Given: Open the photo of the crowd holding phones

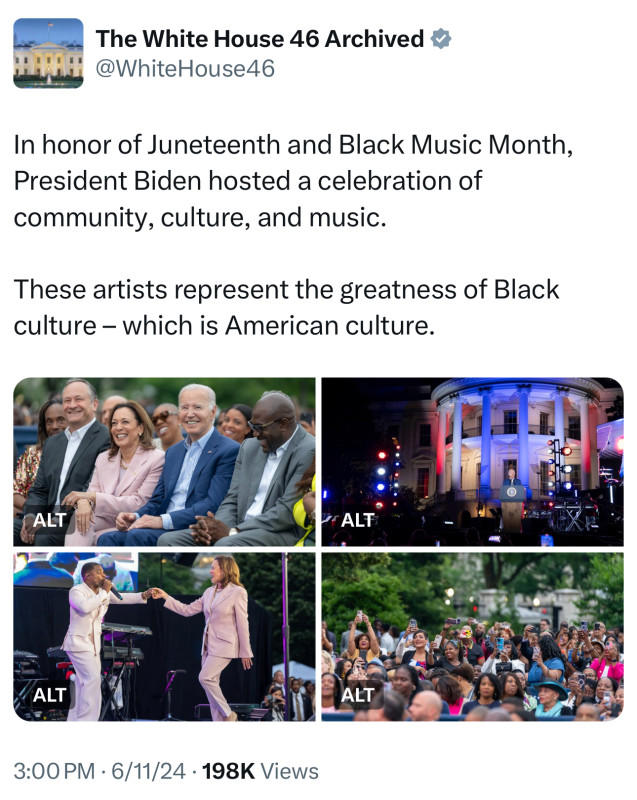Looking at the screenshot, I should tap(472, 636).
